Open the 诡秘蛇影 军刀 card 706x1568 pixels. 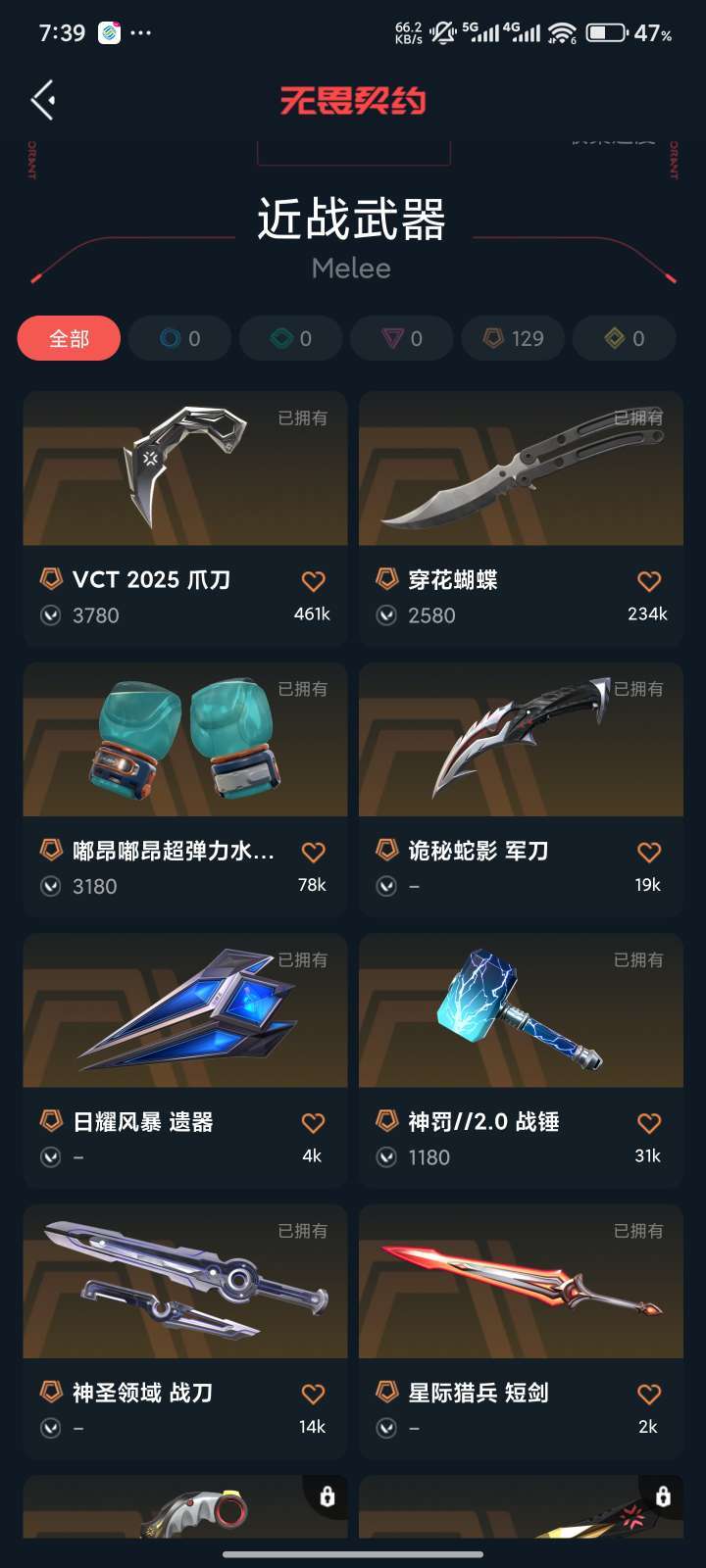point(521,740)
